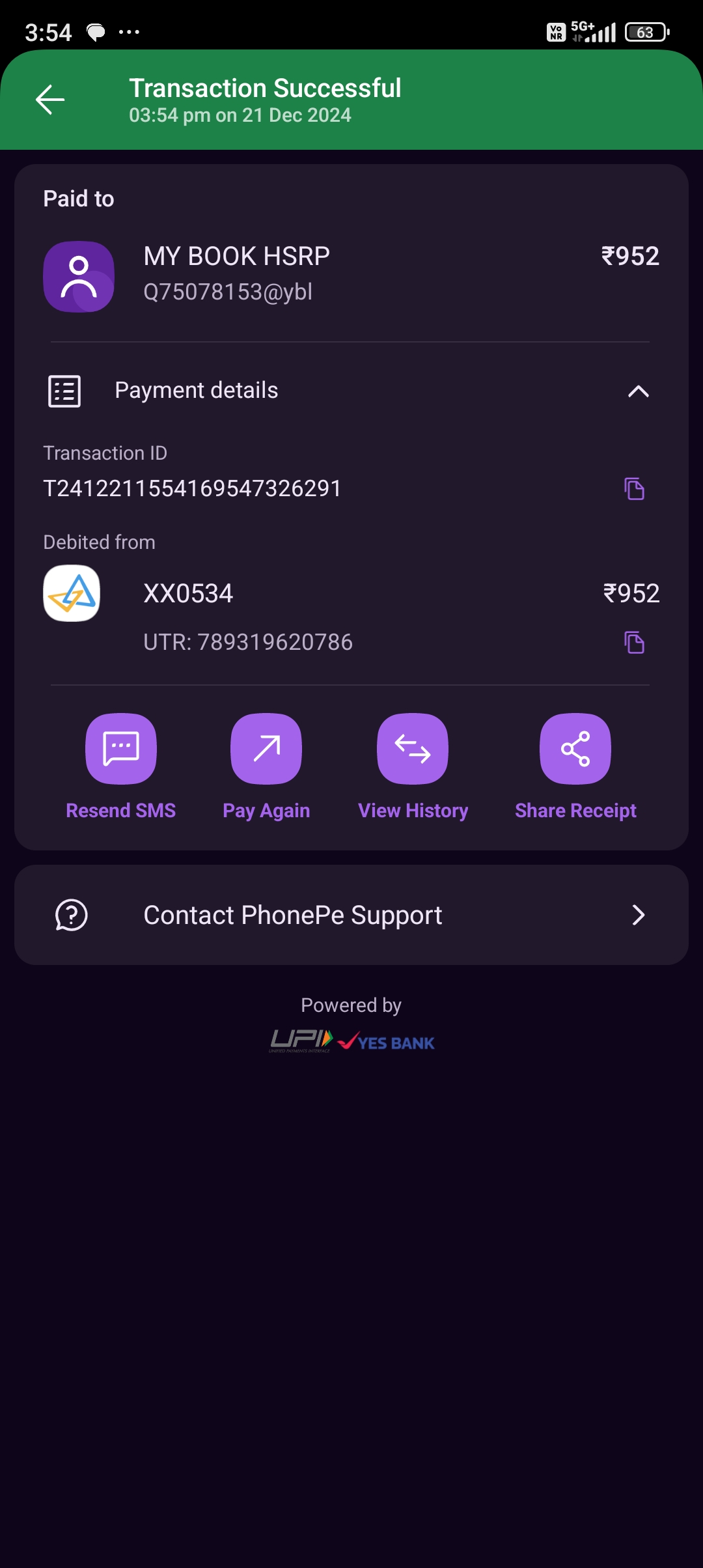Share the receipt

pos(575,749)
